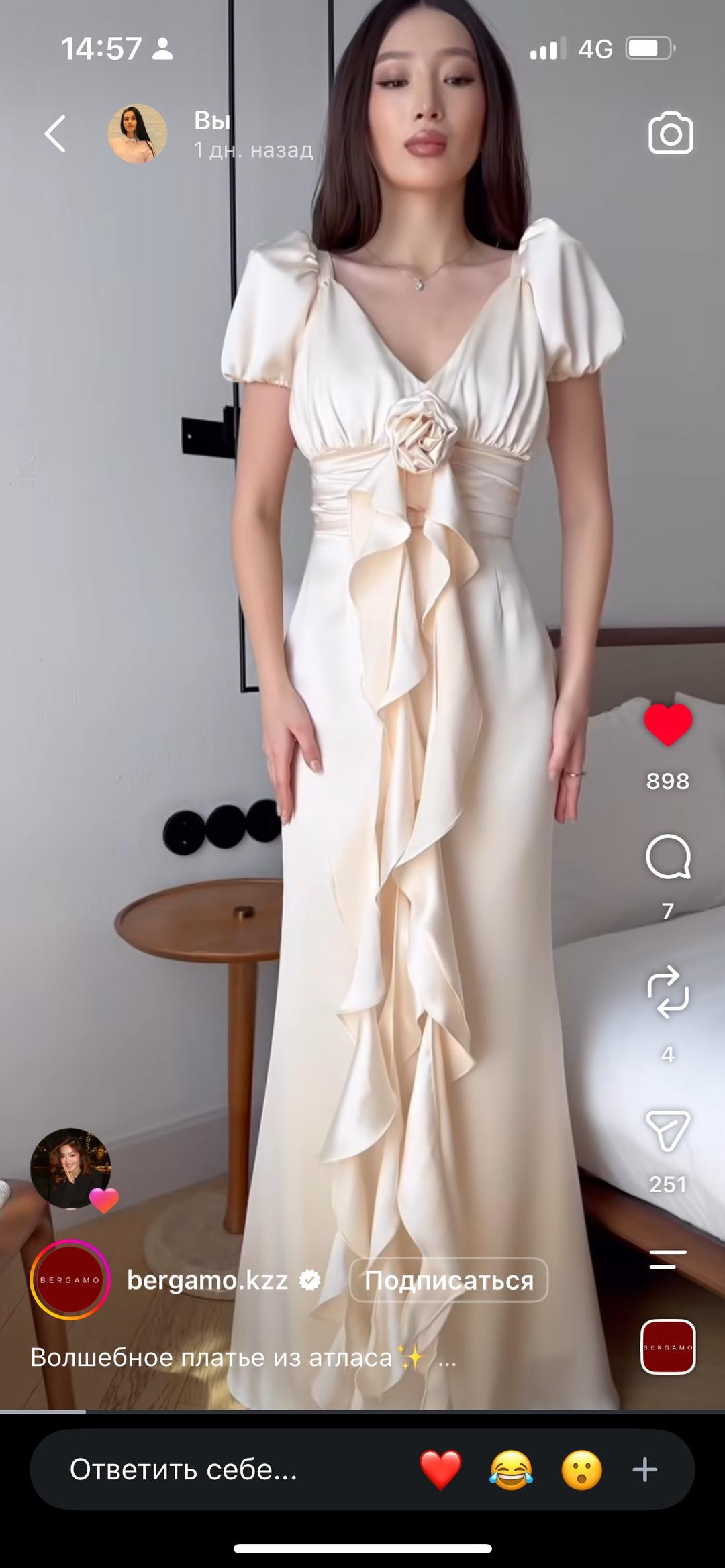The width and height of the screenshot is (725, 1568).
Task: Tap the Ответить себе reply field
Action: point(183,1469)
